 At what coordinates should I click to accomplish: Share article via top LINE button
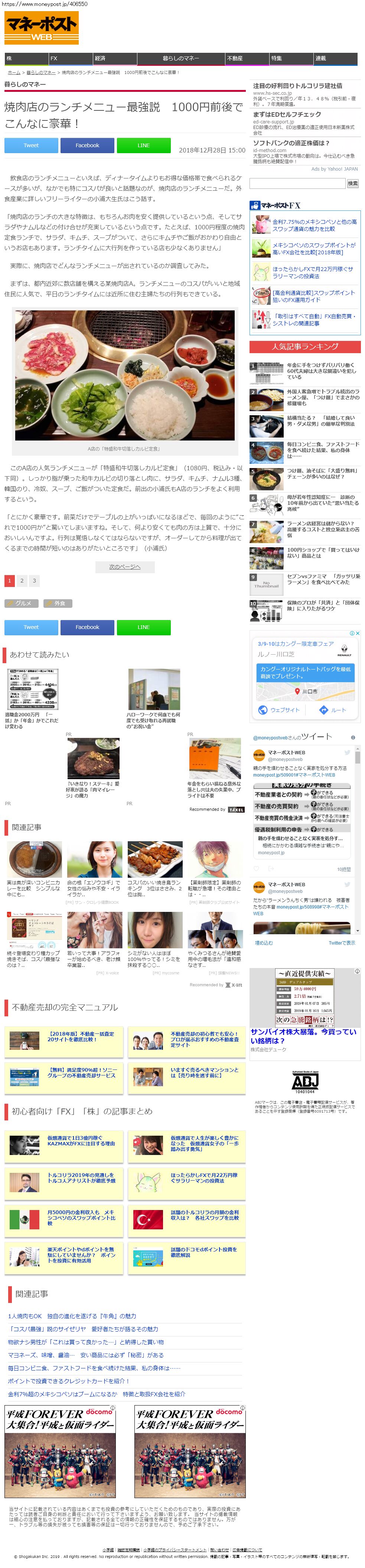coord(144,145)
